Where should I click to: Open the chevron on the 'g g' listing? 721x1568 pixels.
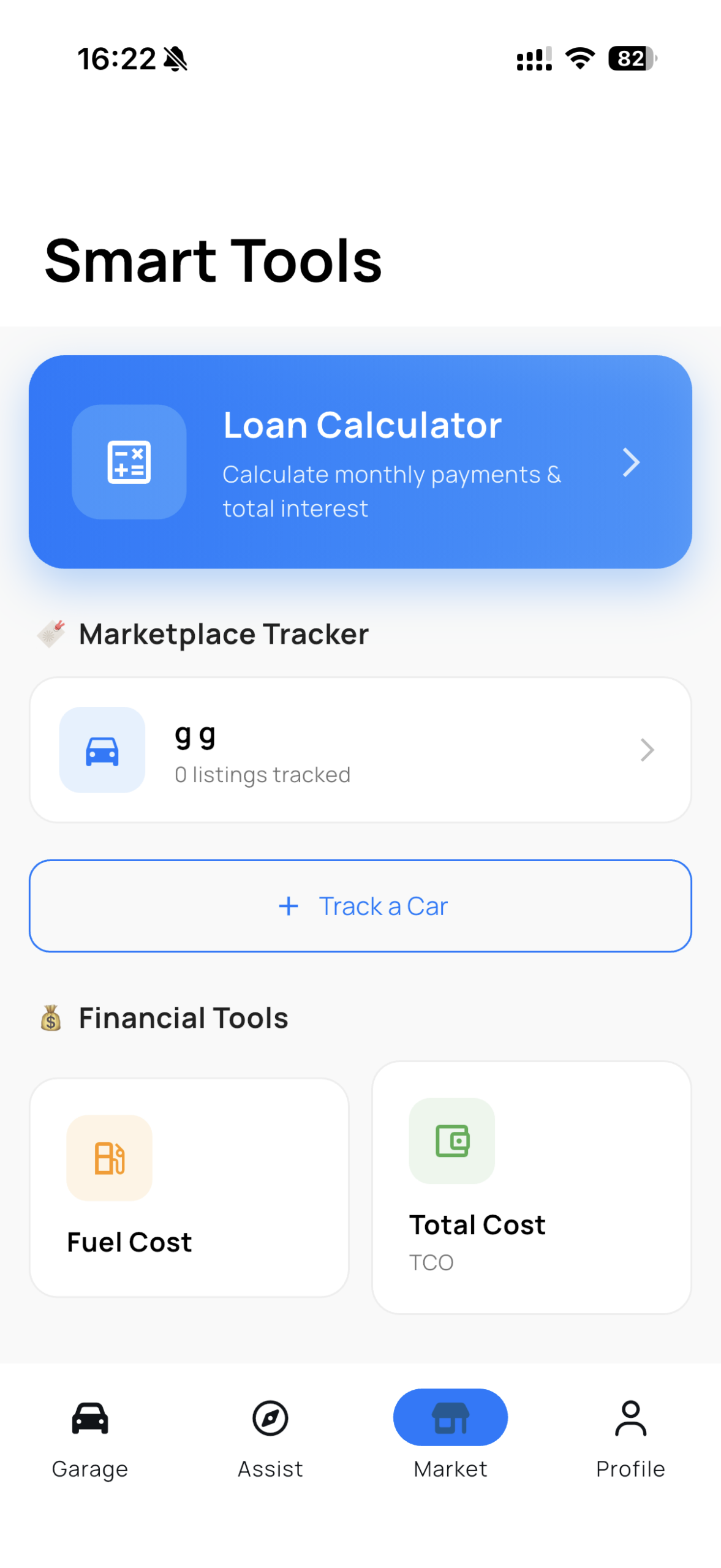click(647, 750)
